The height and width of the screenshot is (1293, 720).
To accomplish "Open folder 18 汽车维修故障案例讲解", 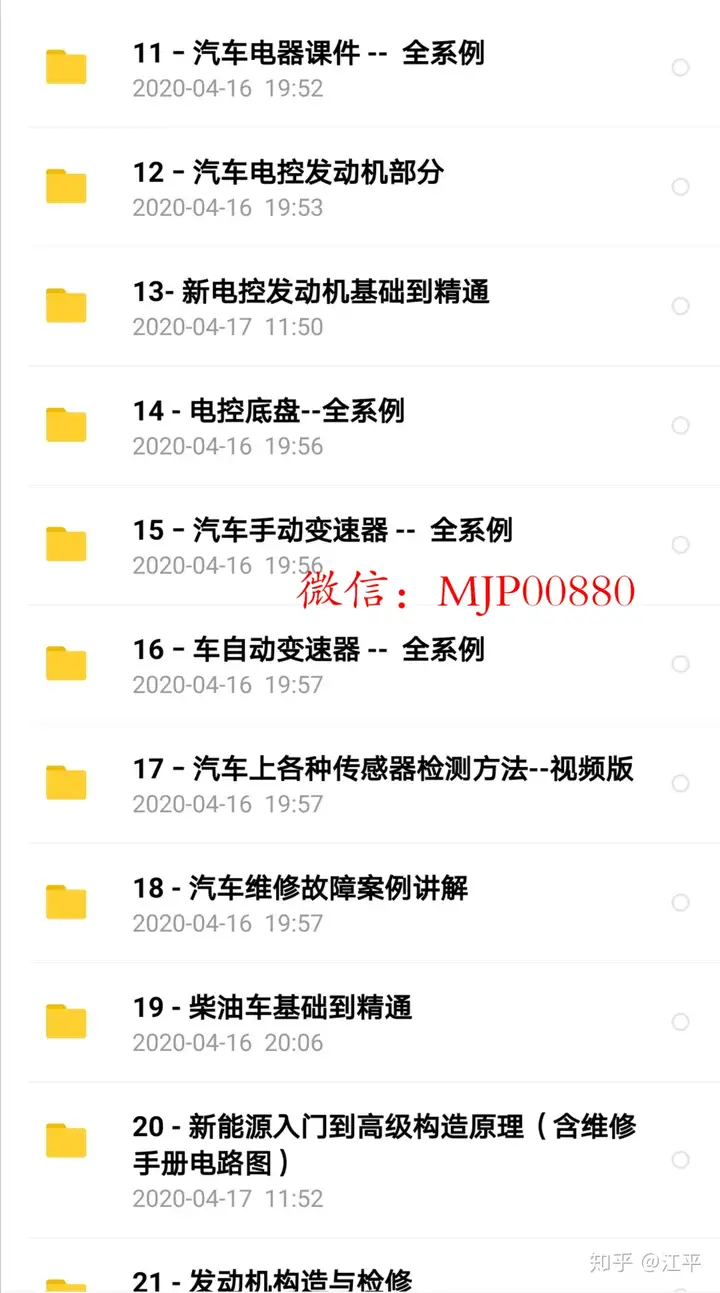I will tap(300, 887).
